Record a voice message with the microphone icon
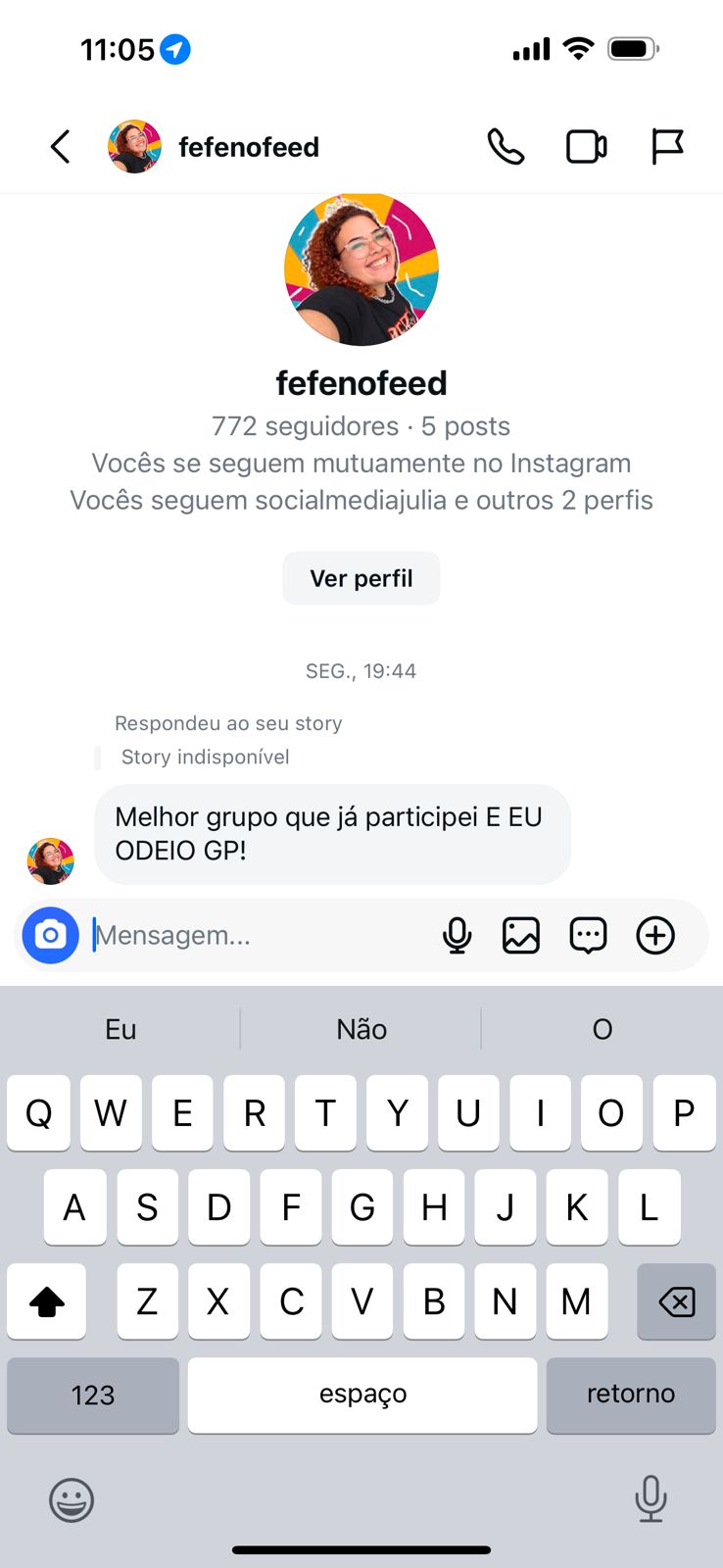Image resolution: width=723 pixels, height=1568 pixels. (457, 935)
